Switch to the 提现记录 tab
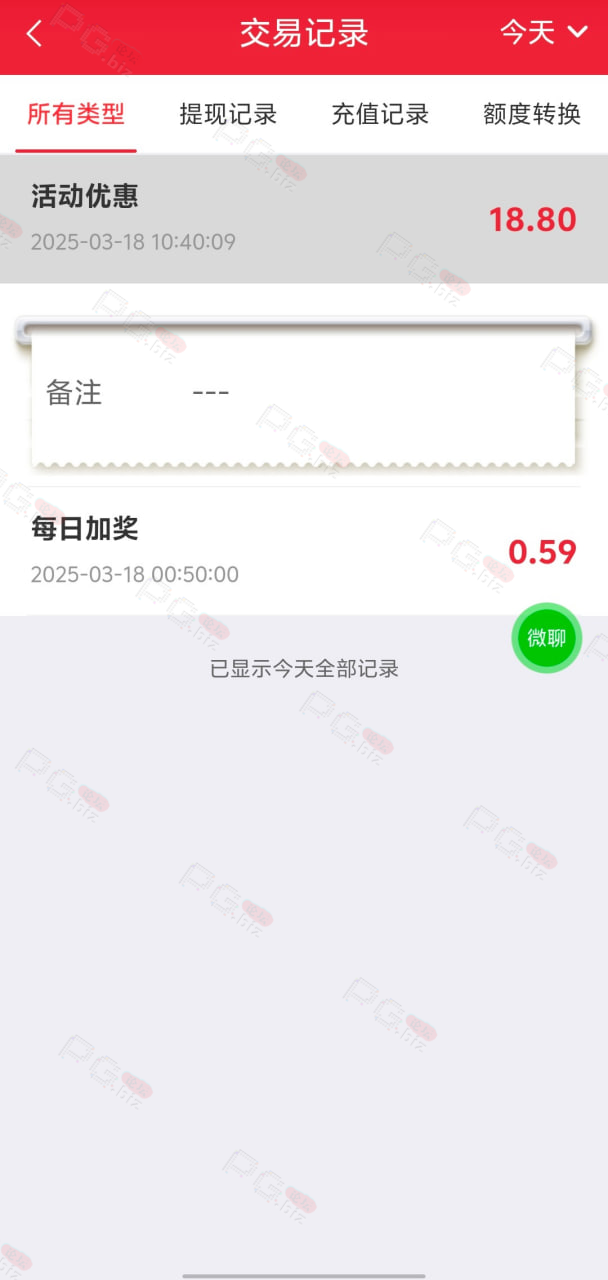Image resolution: width=608 pixels, height=1280 pixels. [228, 114]
